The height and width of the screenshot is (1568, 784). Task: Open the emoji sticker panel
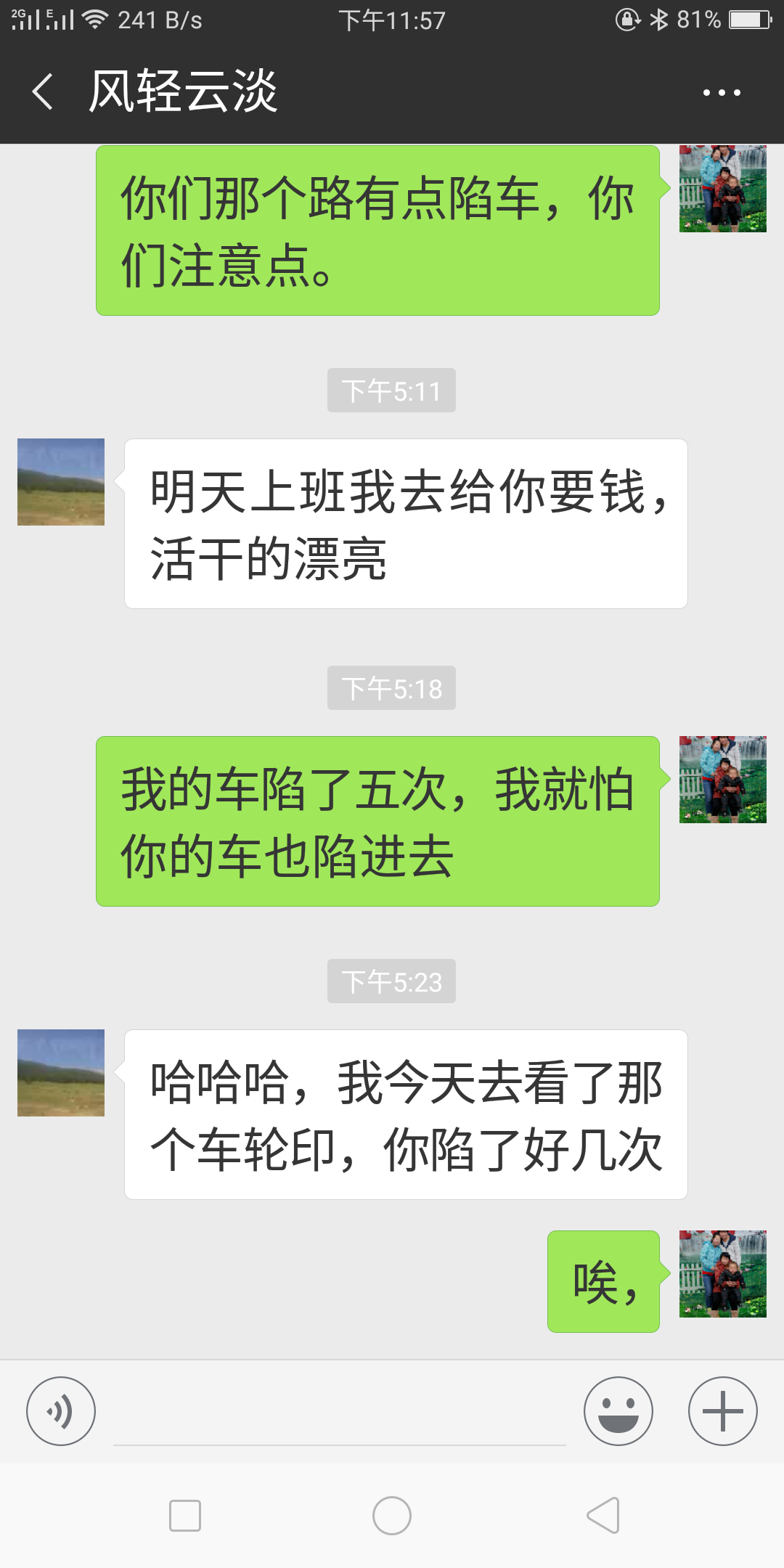click(x=618, y=1411)
